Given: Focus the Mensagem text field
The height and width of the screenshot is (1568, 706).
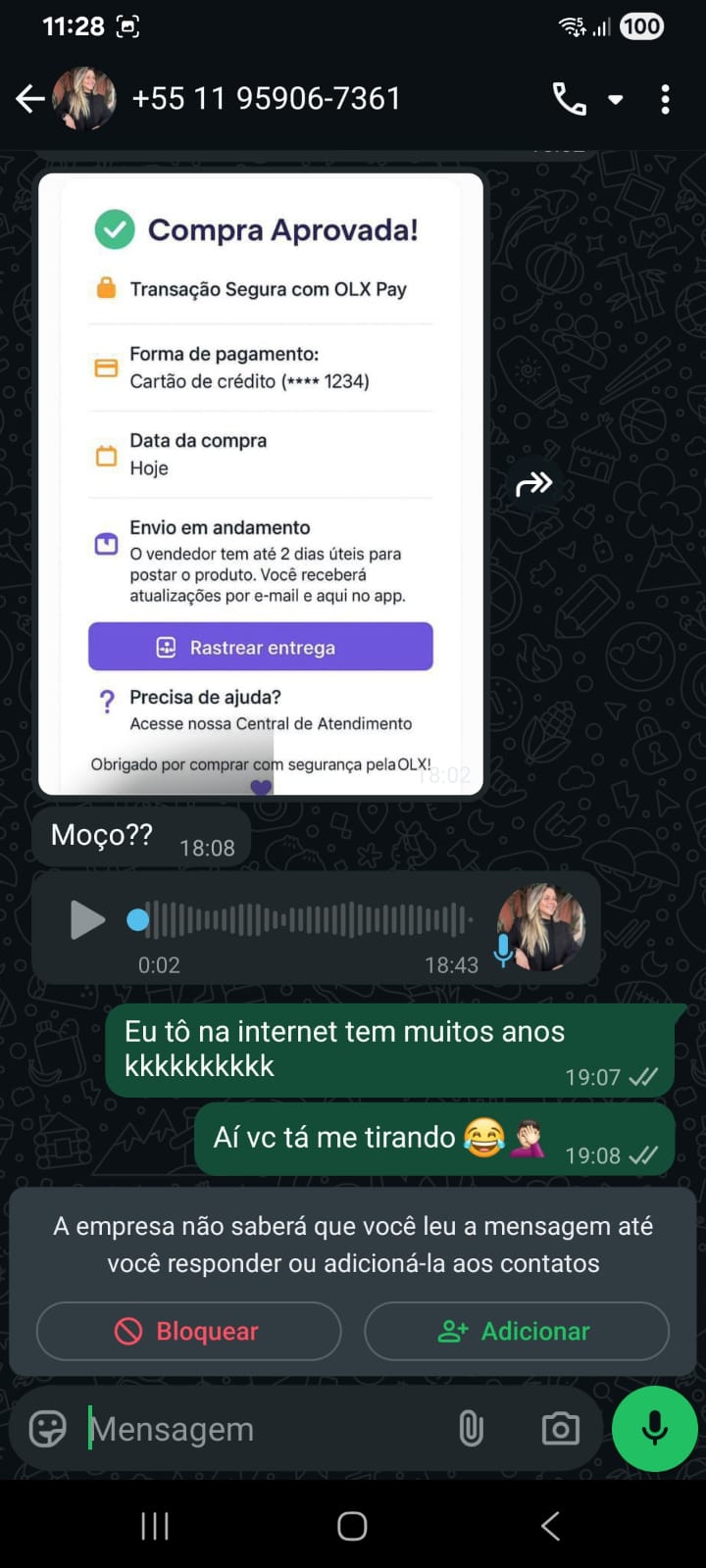Looking at the screenshot, I should tap(265, 1429).
